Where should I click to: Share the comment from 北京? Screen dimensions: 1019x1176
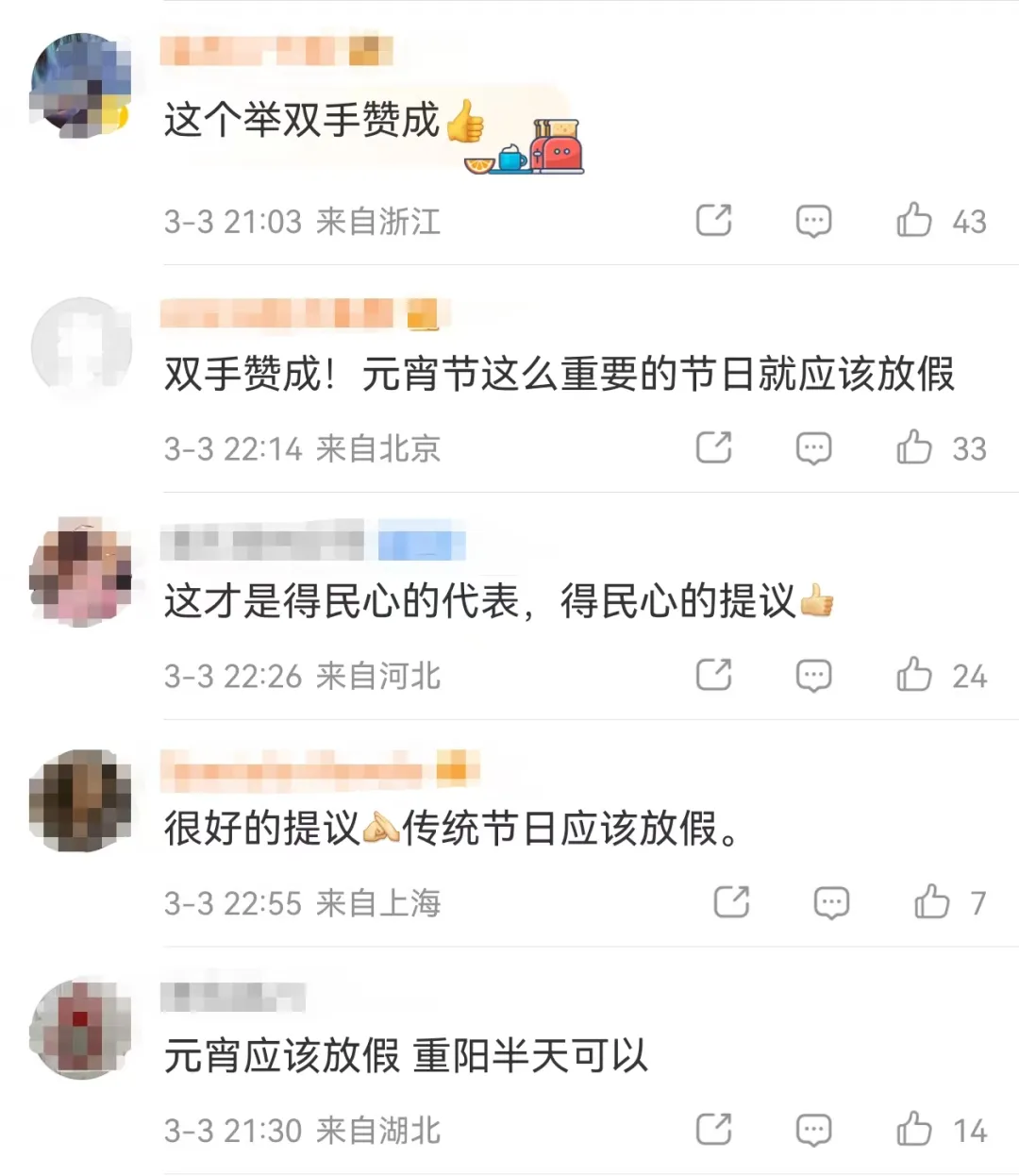click(x=713, y=447)
